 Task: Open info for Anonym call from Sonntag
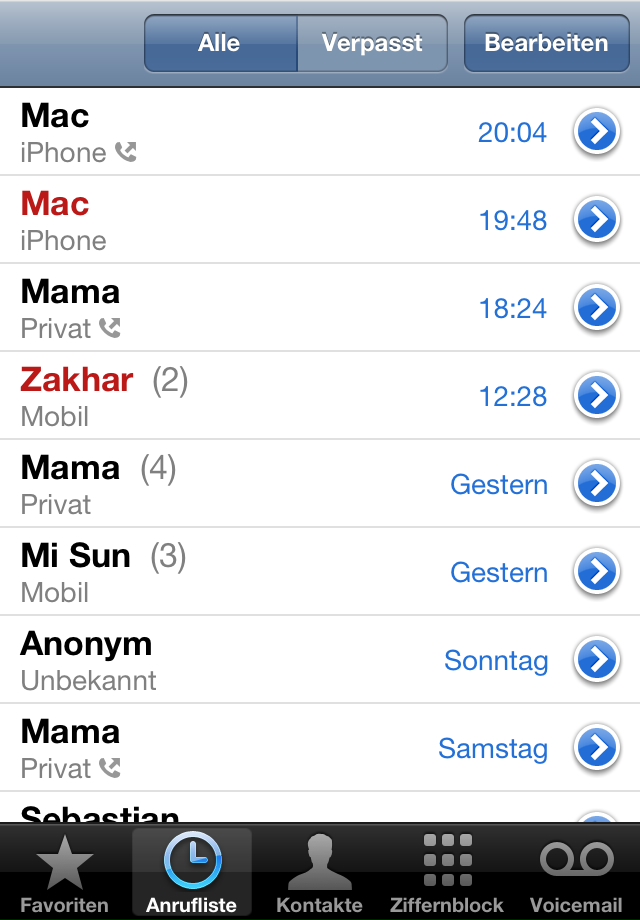[x=597, y=660]
